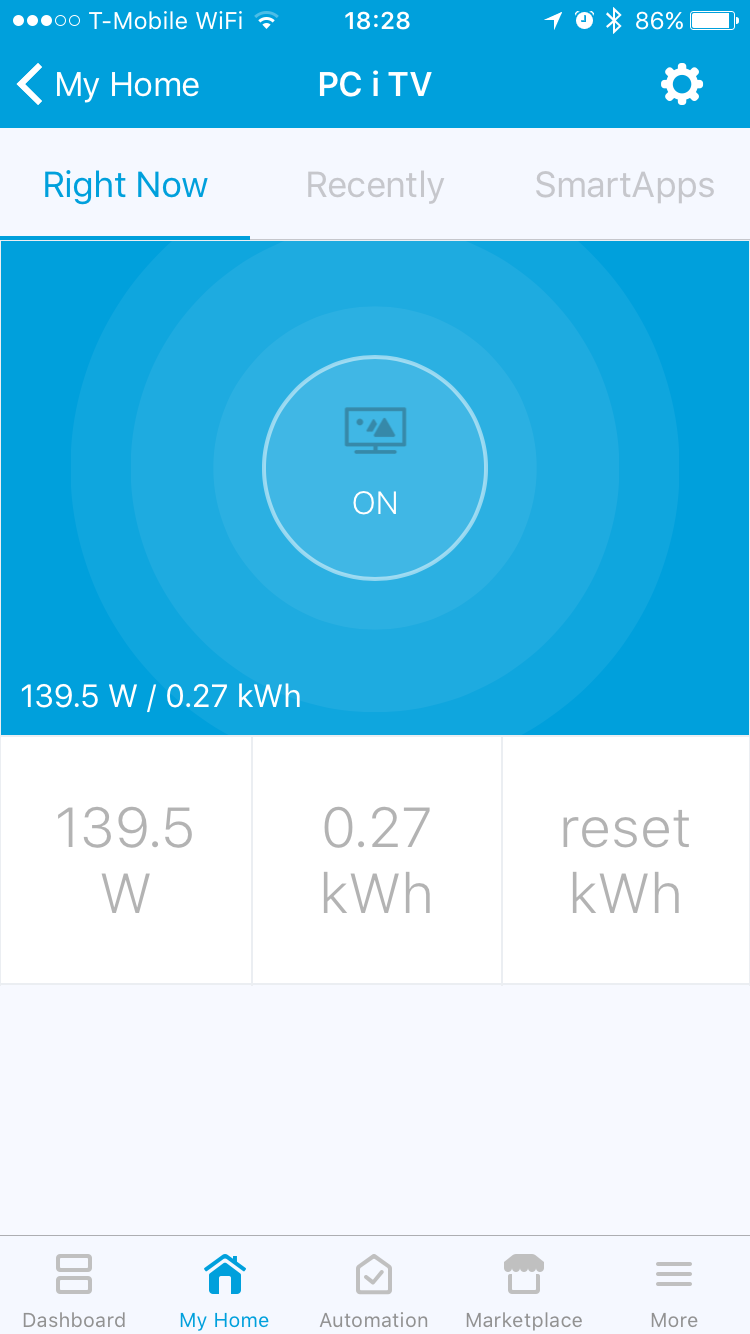Tap the 139.5 W power tile

tap(126, 860)
